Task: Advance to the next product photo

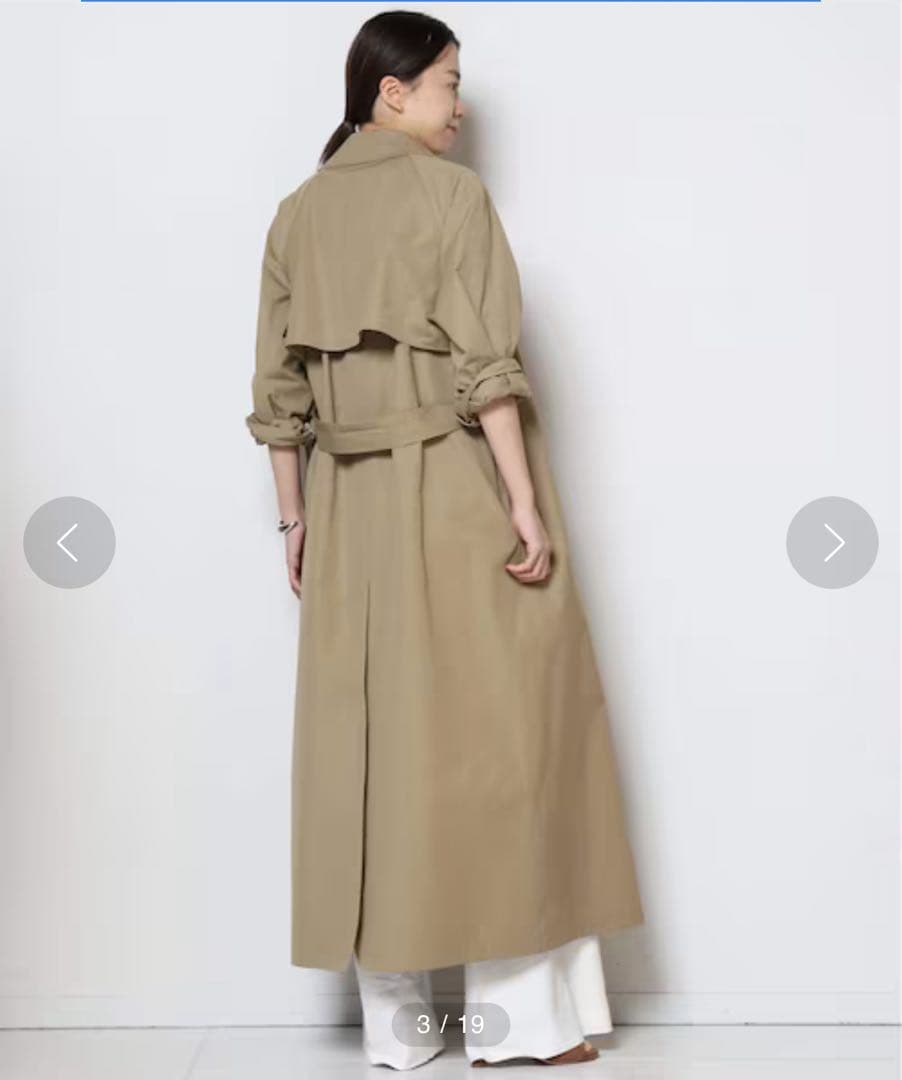Action: pos(832,542)
